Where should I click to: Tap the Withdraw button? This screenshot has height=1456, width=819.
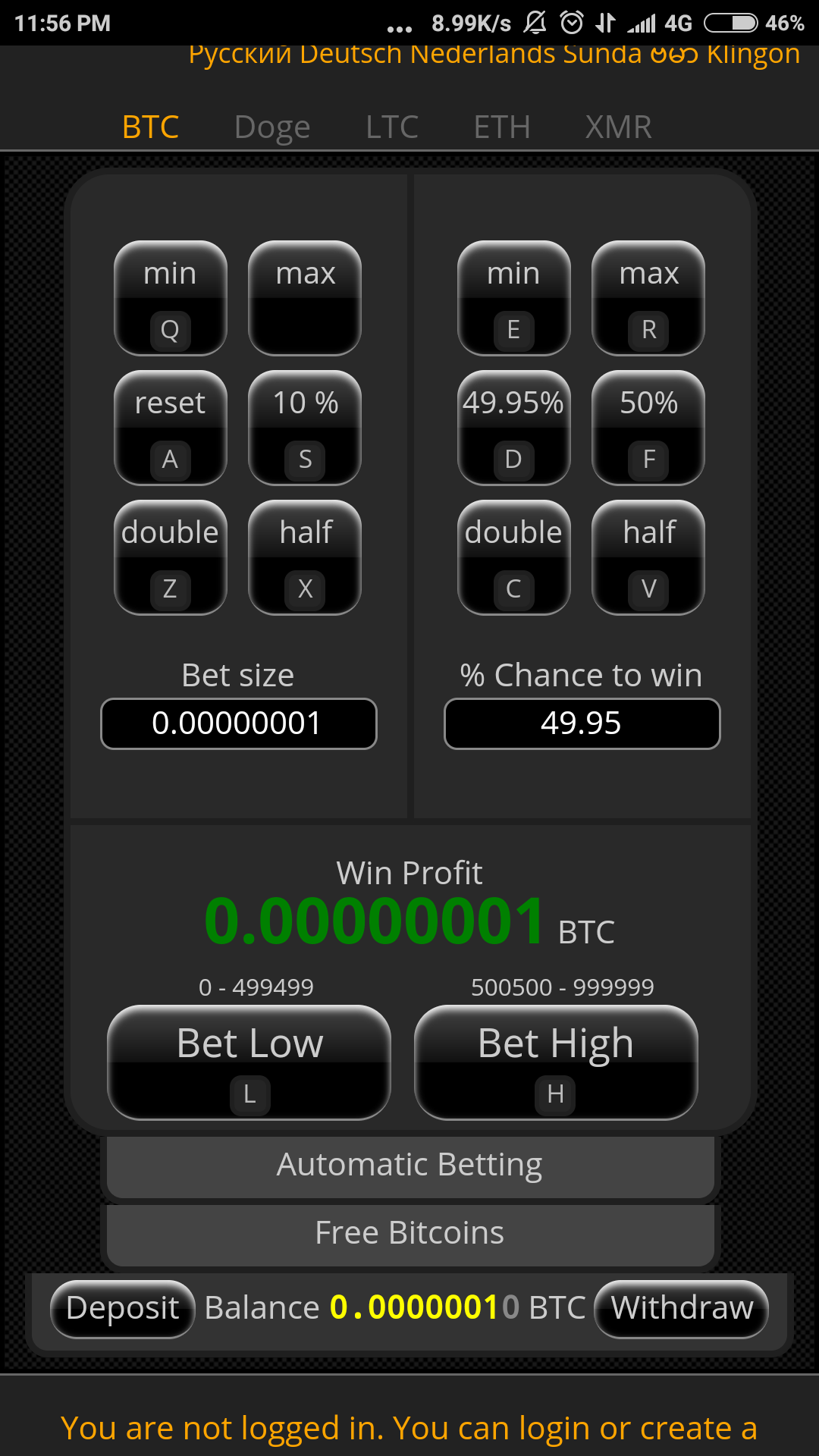point(682,1309)
